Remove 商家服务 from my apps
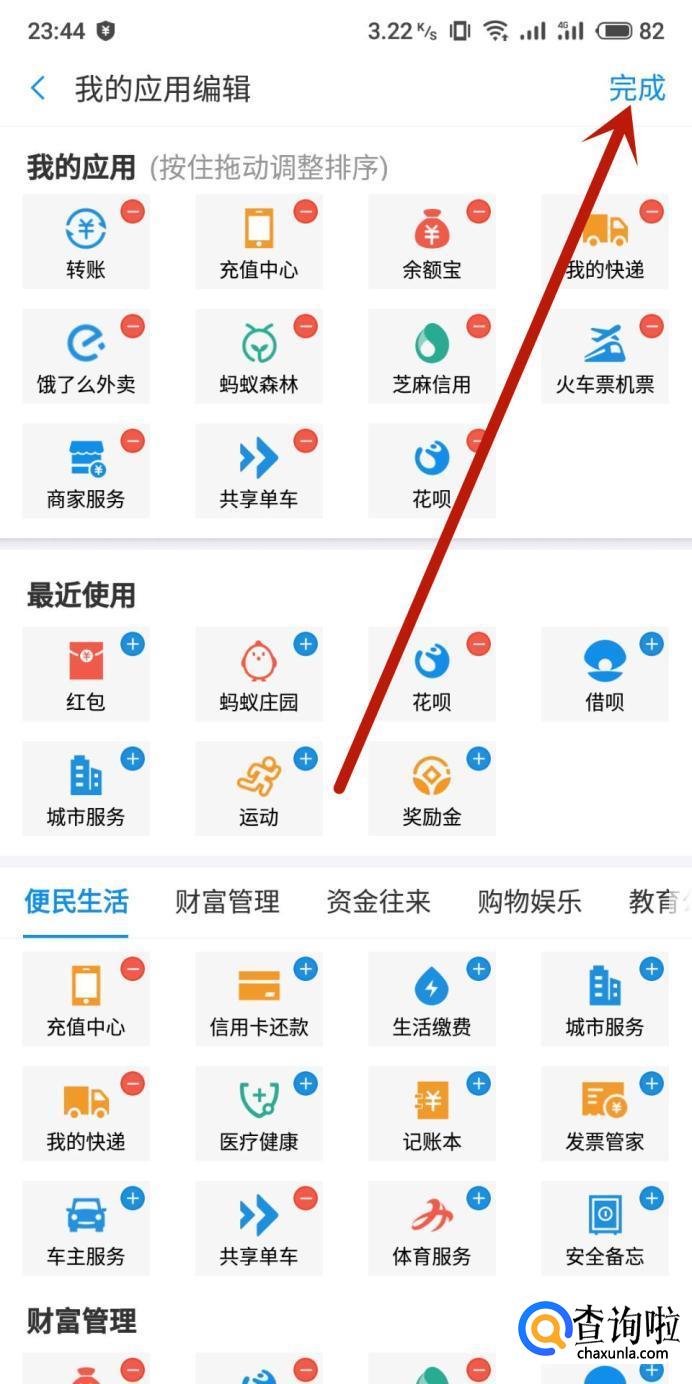Viewport: 692px width, 1384px height. (133, 441)
